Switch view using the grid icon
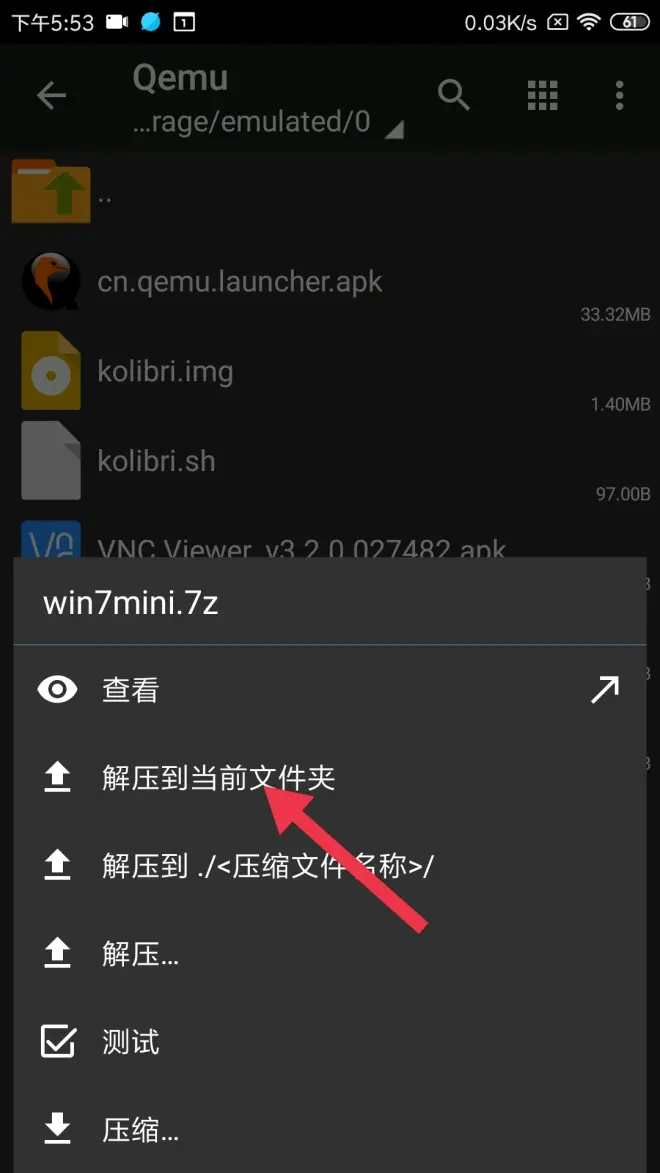 (542, 96)
